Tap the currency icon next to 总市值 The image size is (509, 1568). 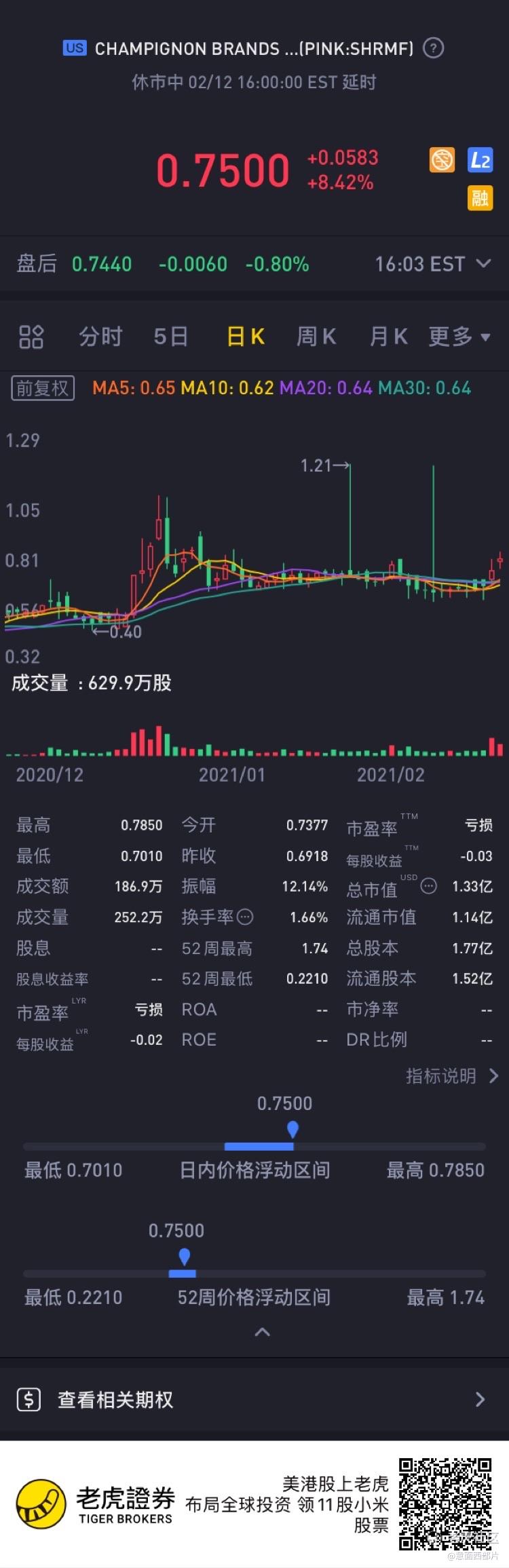click(x=428, y=885)
